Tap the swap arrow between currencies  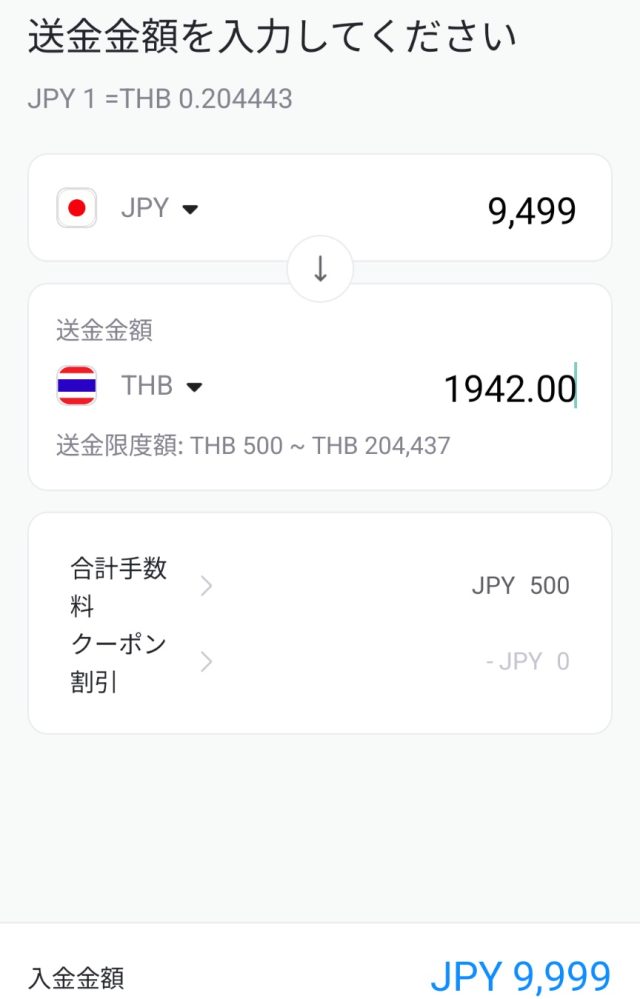point(320,269)
